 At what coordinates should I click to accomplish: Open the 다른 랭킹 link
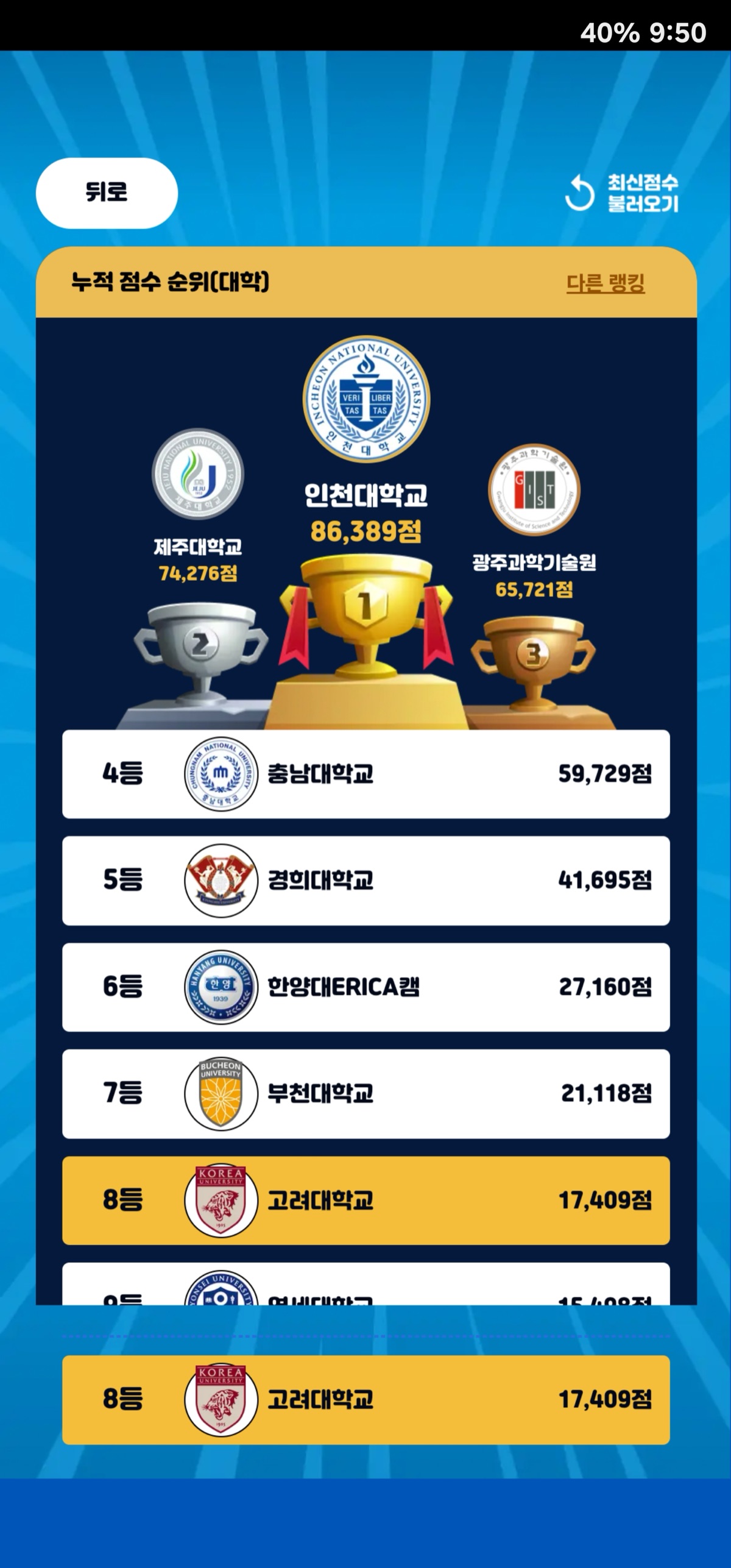607,282
